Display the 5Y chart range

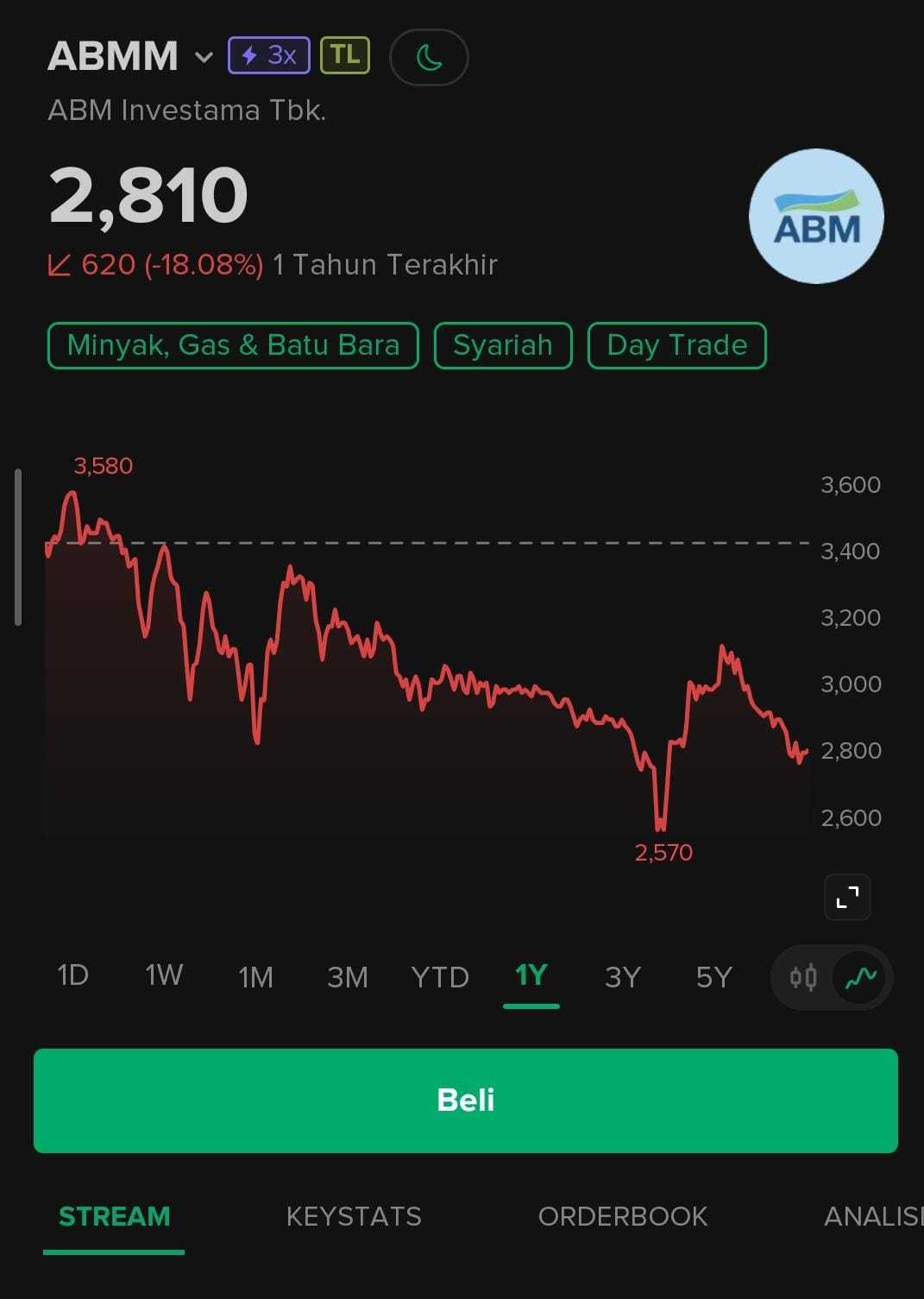tap(714, 977)
